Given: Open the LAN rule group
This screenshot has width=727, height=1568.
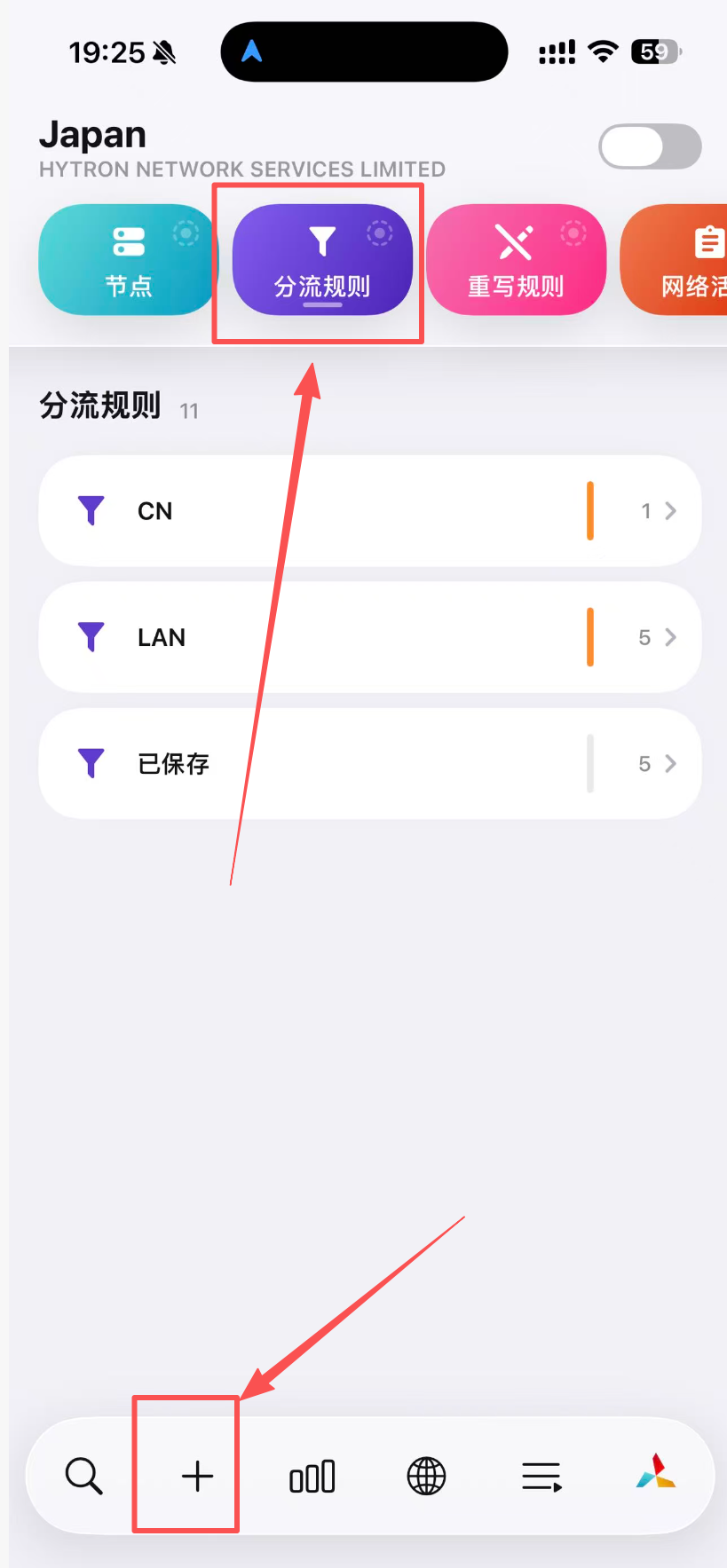Looking at the screenshot, I should (370, 637).
